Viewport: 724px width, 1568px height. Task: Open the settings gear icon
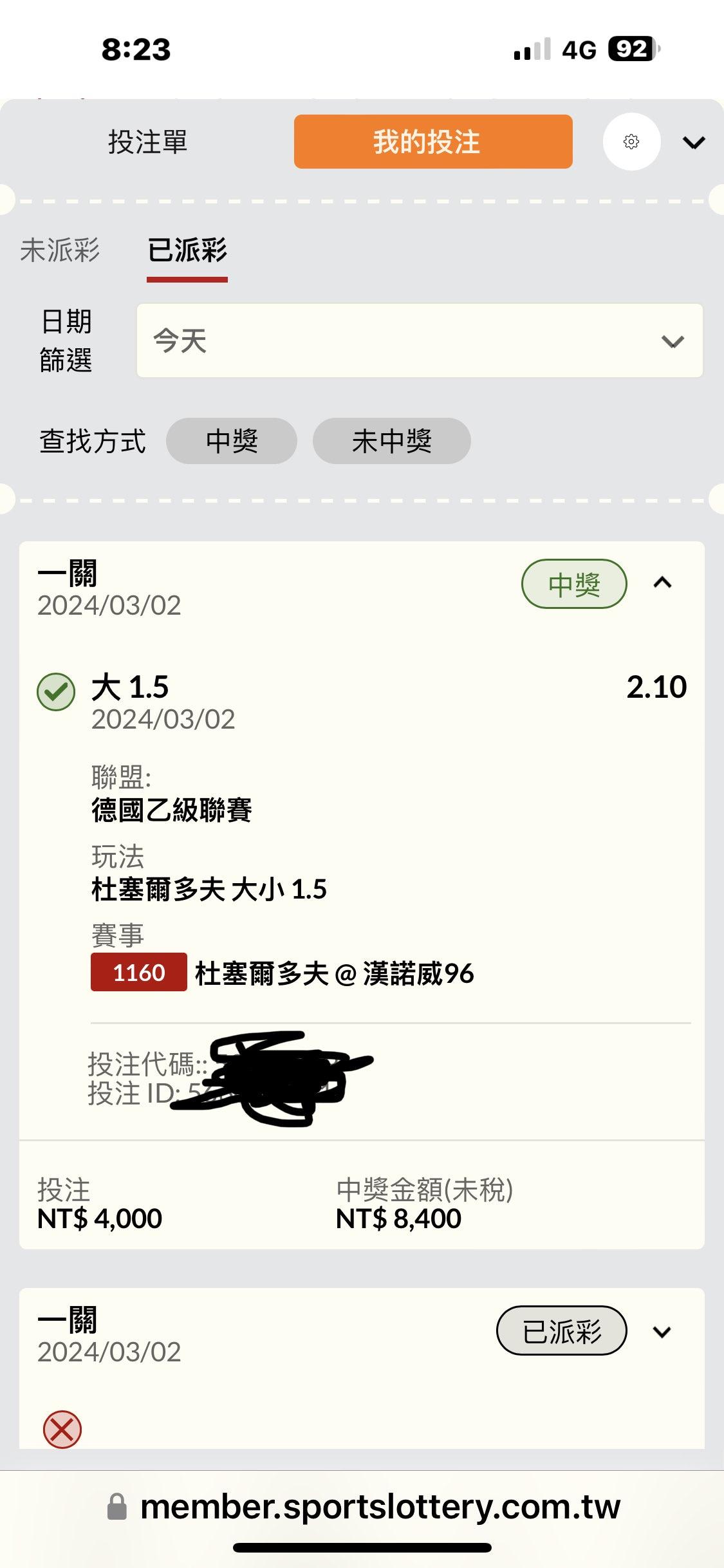(631, 142)
